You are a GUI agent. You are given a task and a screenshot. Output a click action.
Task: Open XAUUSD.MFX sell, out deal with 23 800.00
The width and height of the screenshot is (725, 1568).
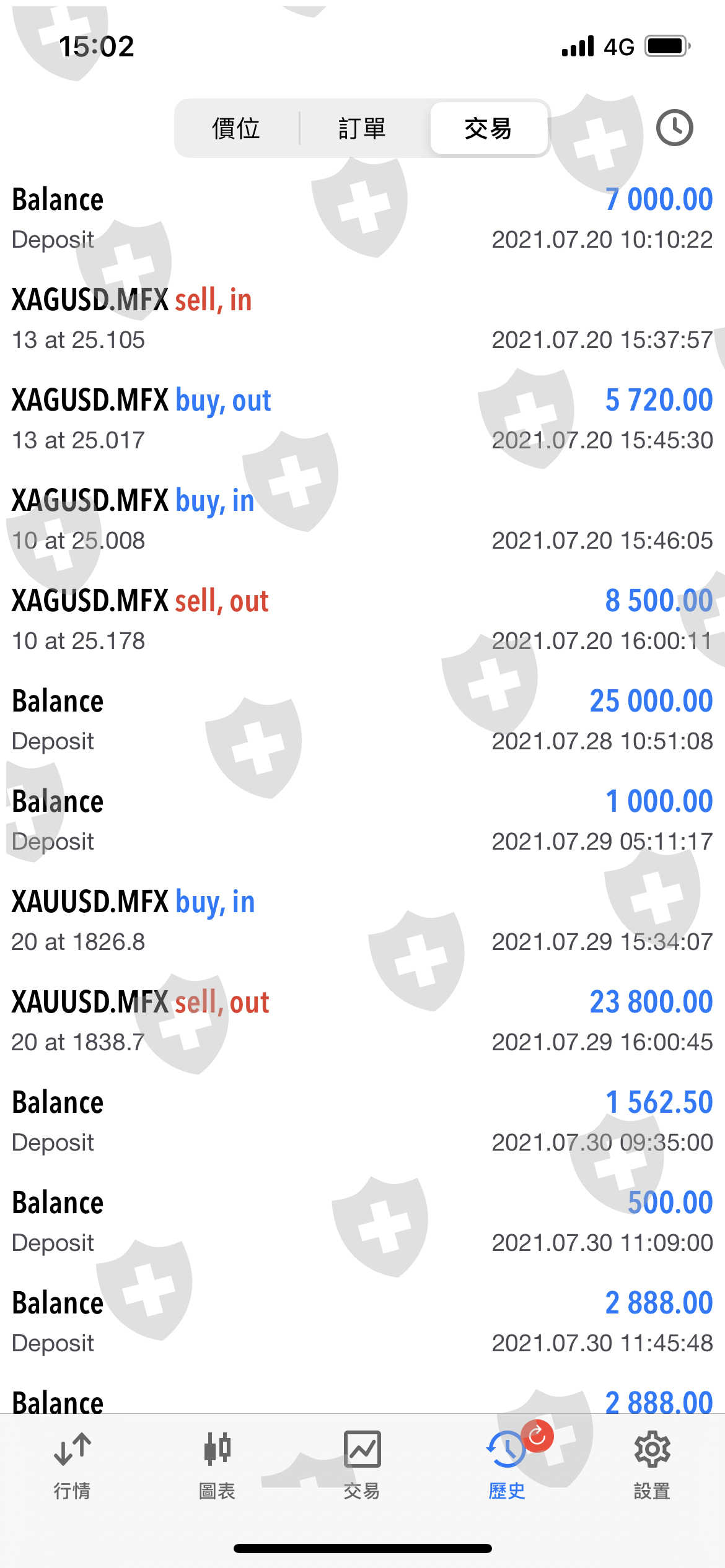pos(362,1021)
